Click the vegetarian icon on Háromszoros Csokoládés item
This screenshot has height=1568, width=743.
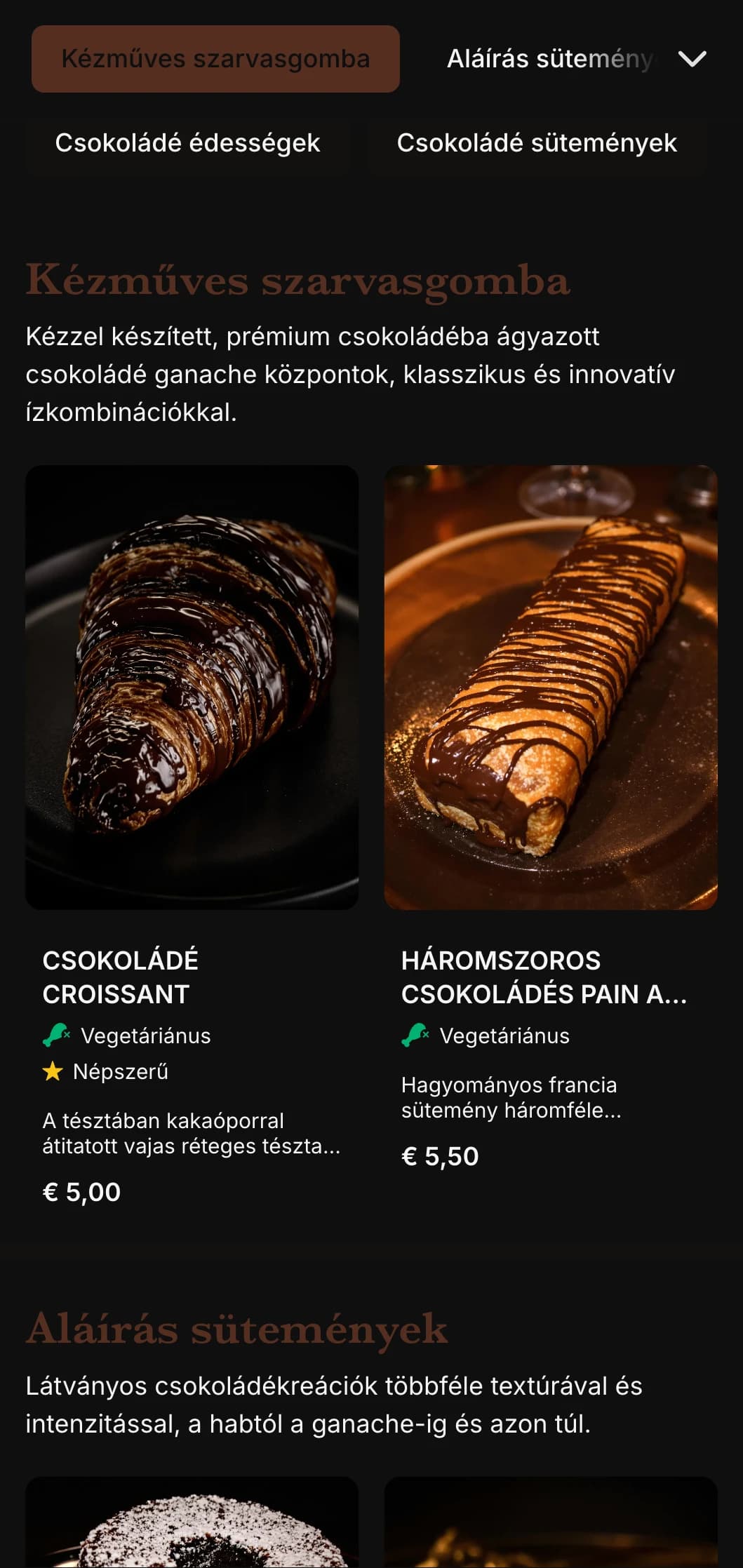416,1035
